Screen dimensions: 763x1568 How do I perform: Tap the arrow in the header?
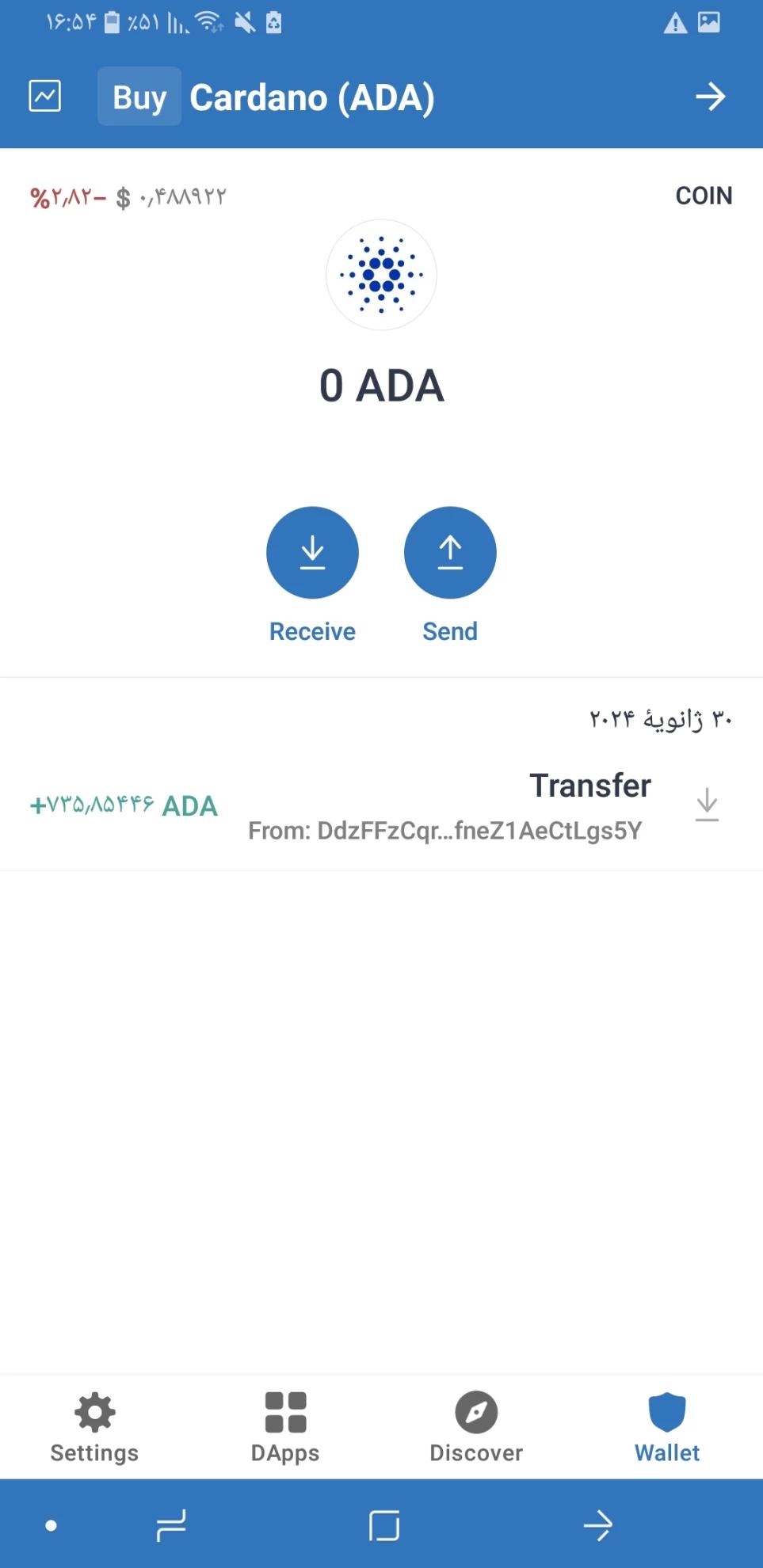710,97
